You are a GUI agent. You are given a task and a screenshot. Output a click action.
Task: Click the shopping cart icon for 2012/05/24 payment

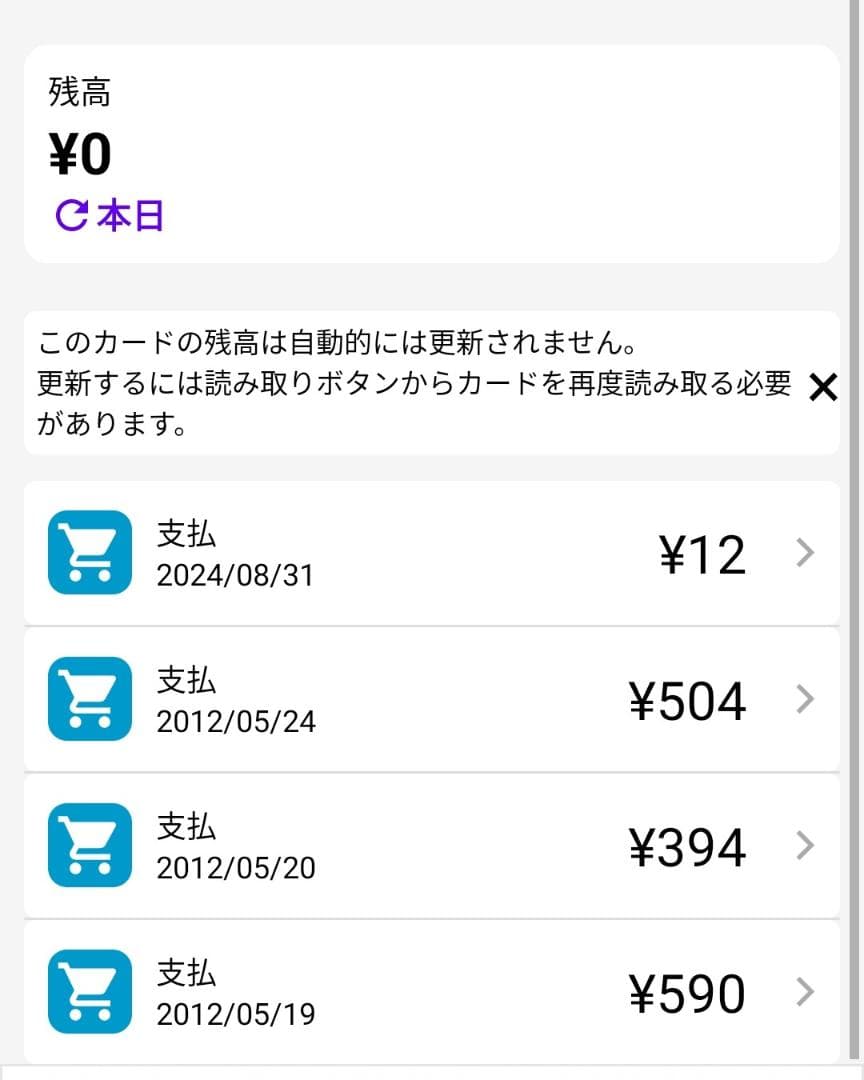coord(89,699)
